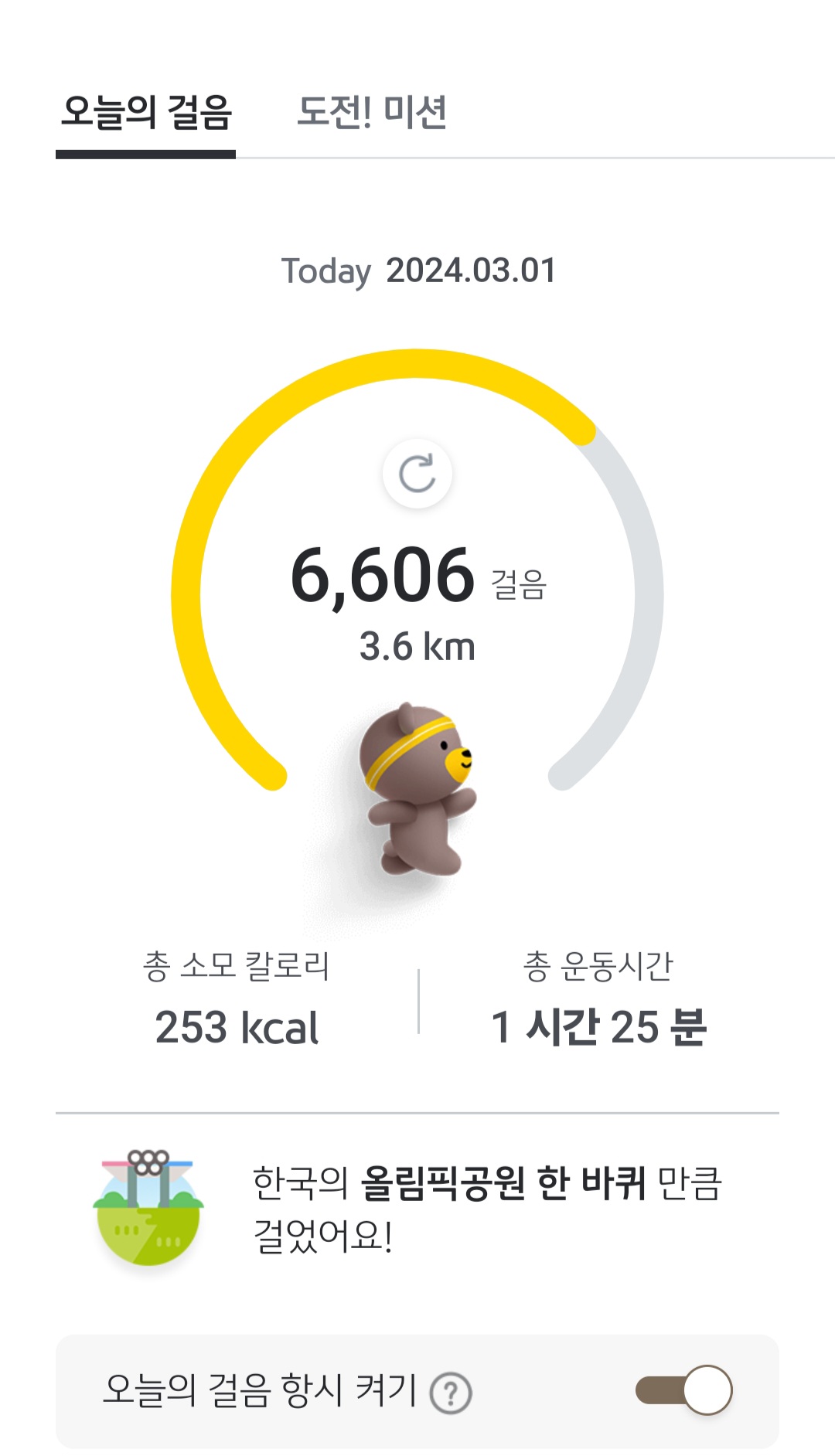This screenshot has height=1456, width=835.
Task: Select the 오늘의 걸음 tab
Action: coord(146,113)
